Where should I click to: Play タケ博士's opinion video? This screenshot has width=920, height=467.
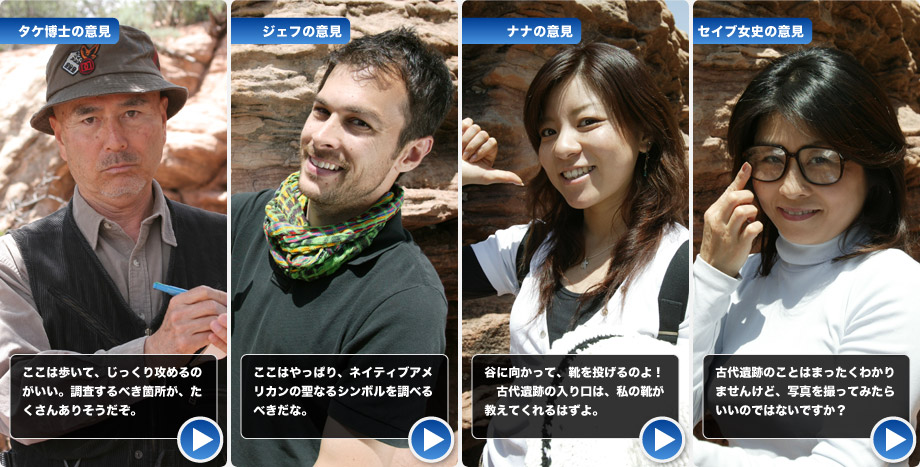[x=200, y=438]
